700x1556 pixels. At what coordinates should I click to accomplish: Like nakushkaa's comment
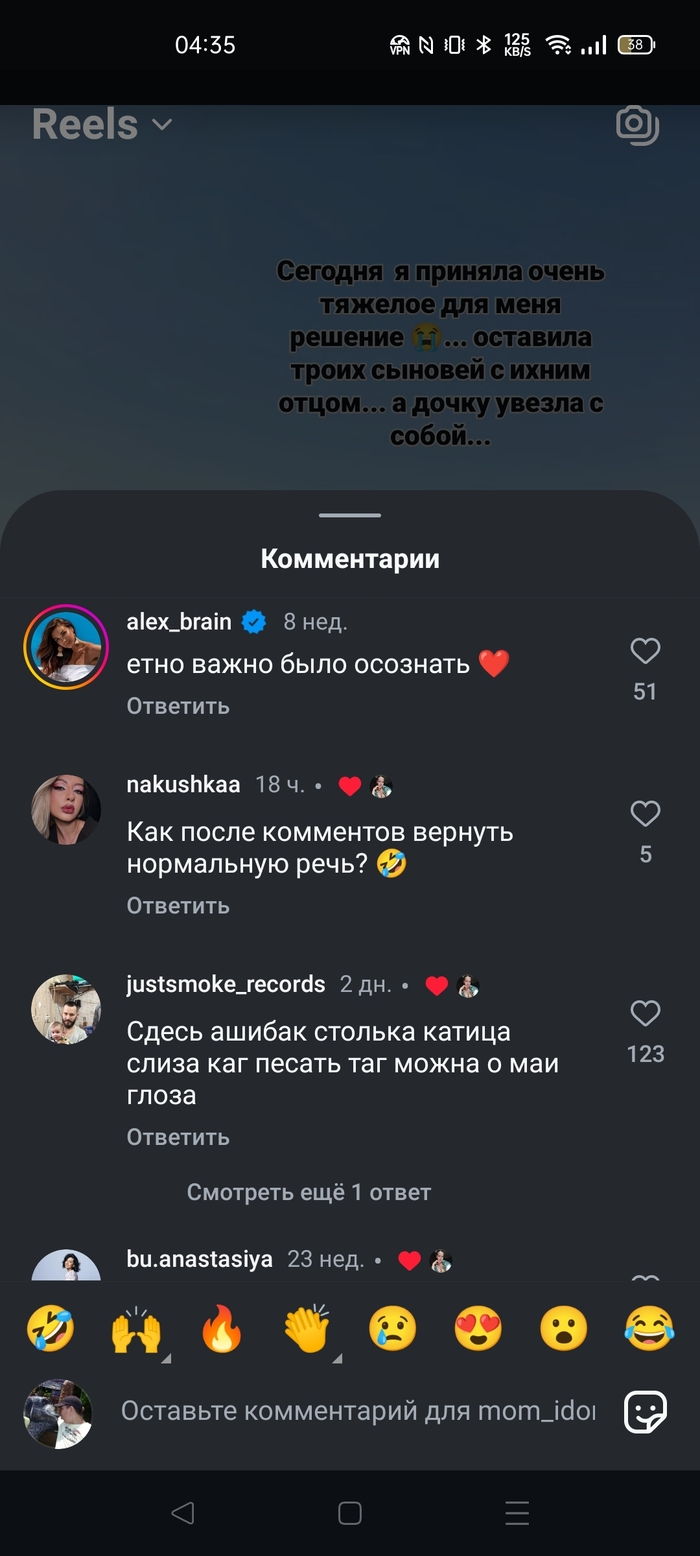point(645,814)
